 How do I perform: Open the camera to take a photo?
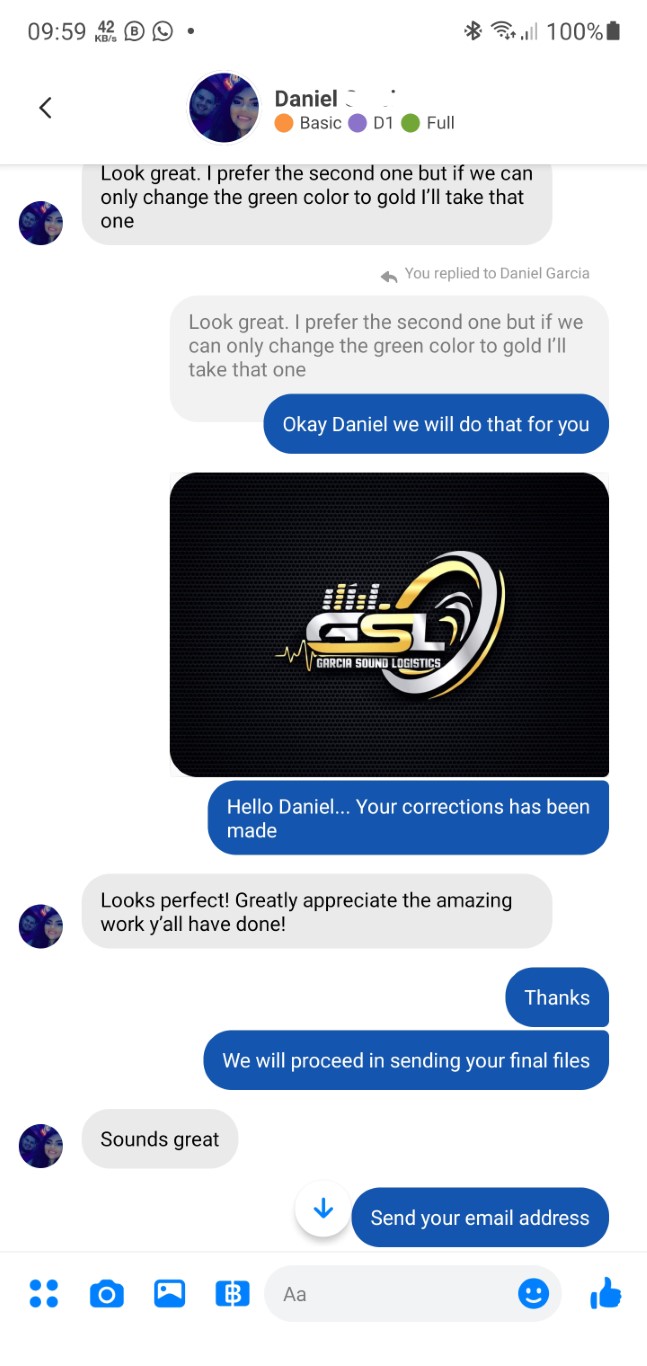coord(107,1294)
